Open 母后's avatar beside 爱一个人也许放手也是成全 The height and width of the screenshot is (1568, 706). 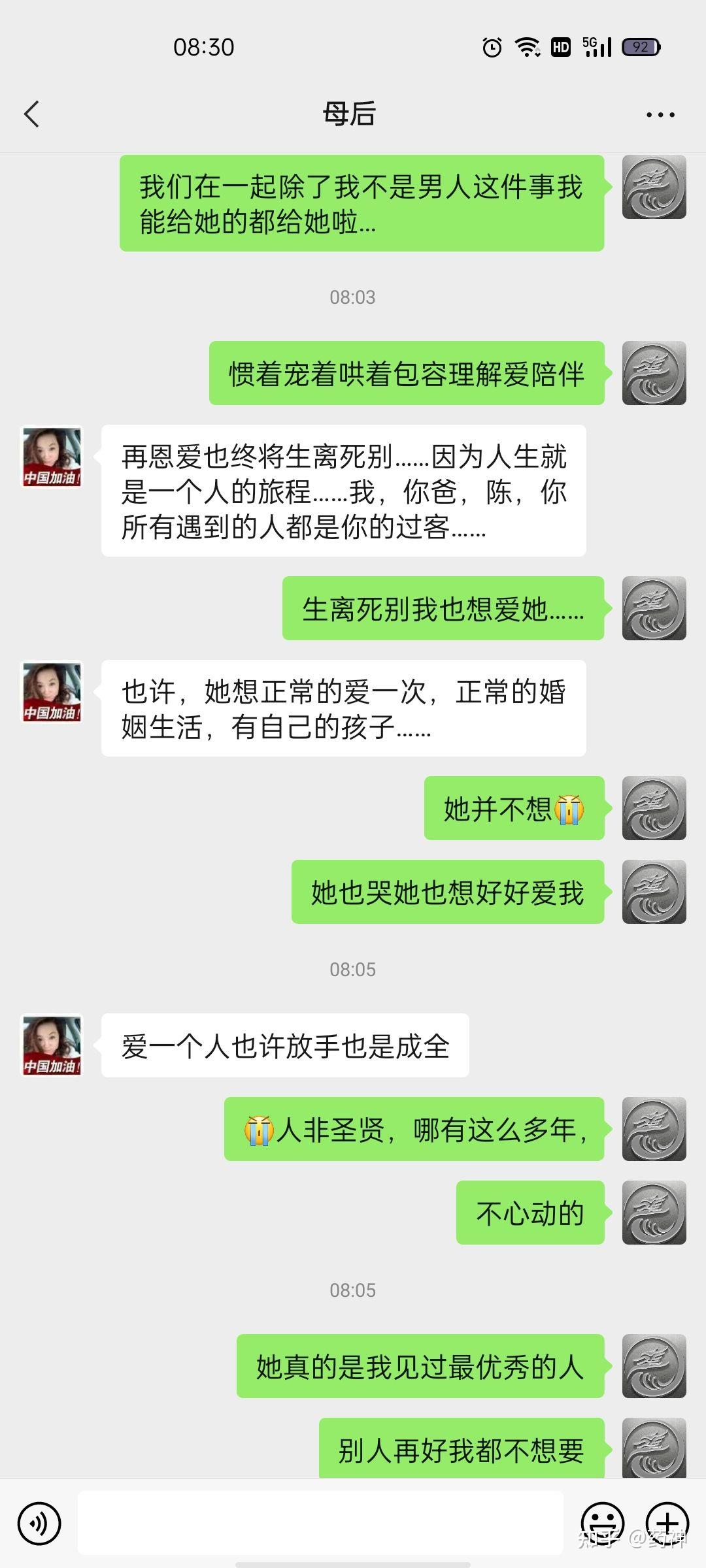coord(52,1045)
